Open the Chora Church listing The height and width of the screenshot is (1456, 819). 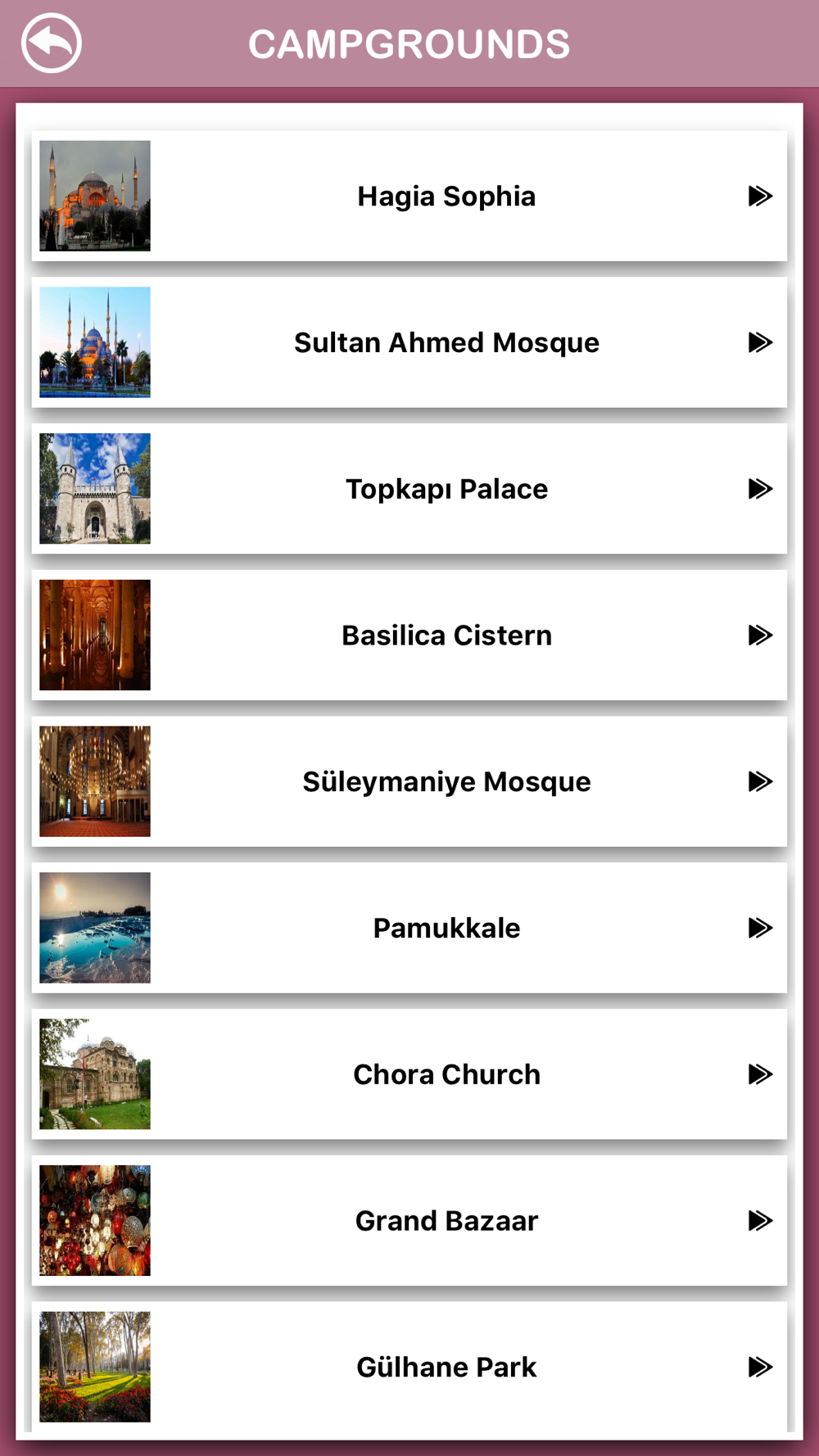[x=409, y=1074]
